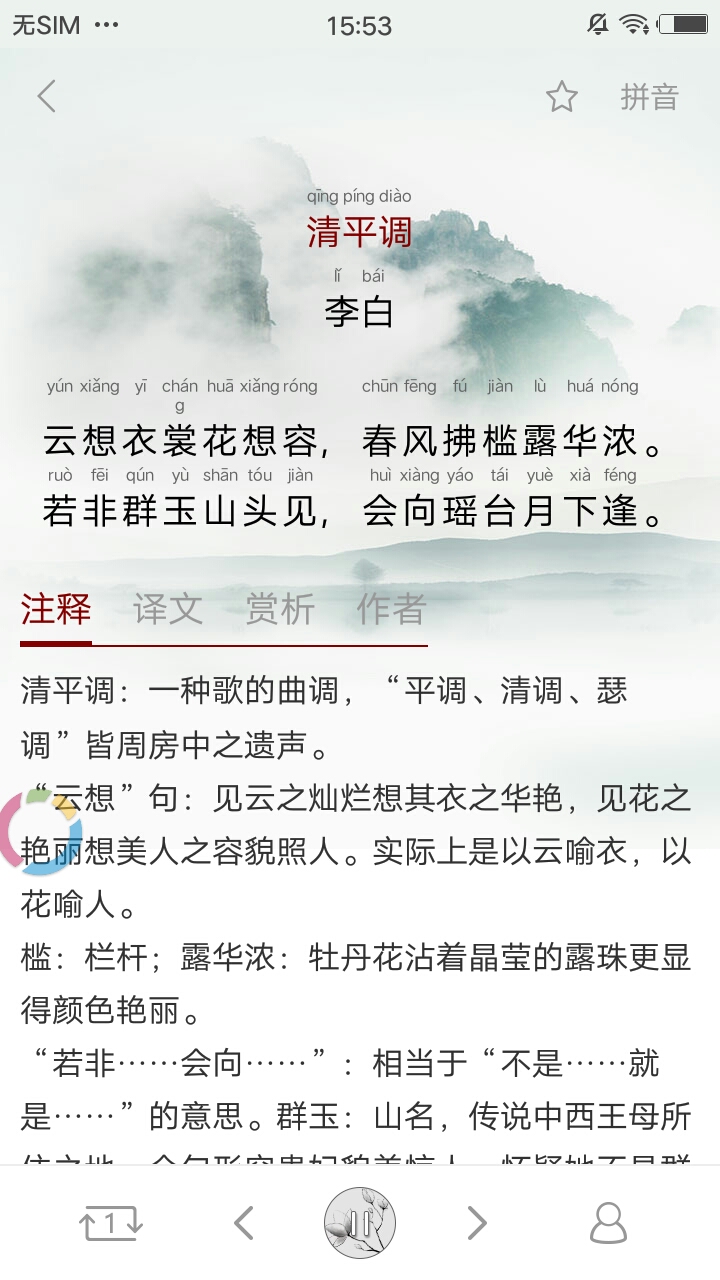The image size is (720, 1280).
Task: Open the 赏析 tab
Action: [x=280, y=609]
